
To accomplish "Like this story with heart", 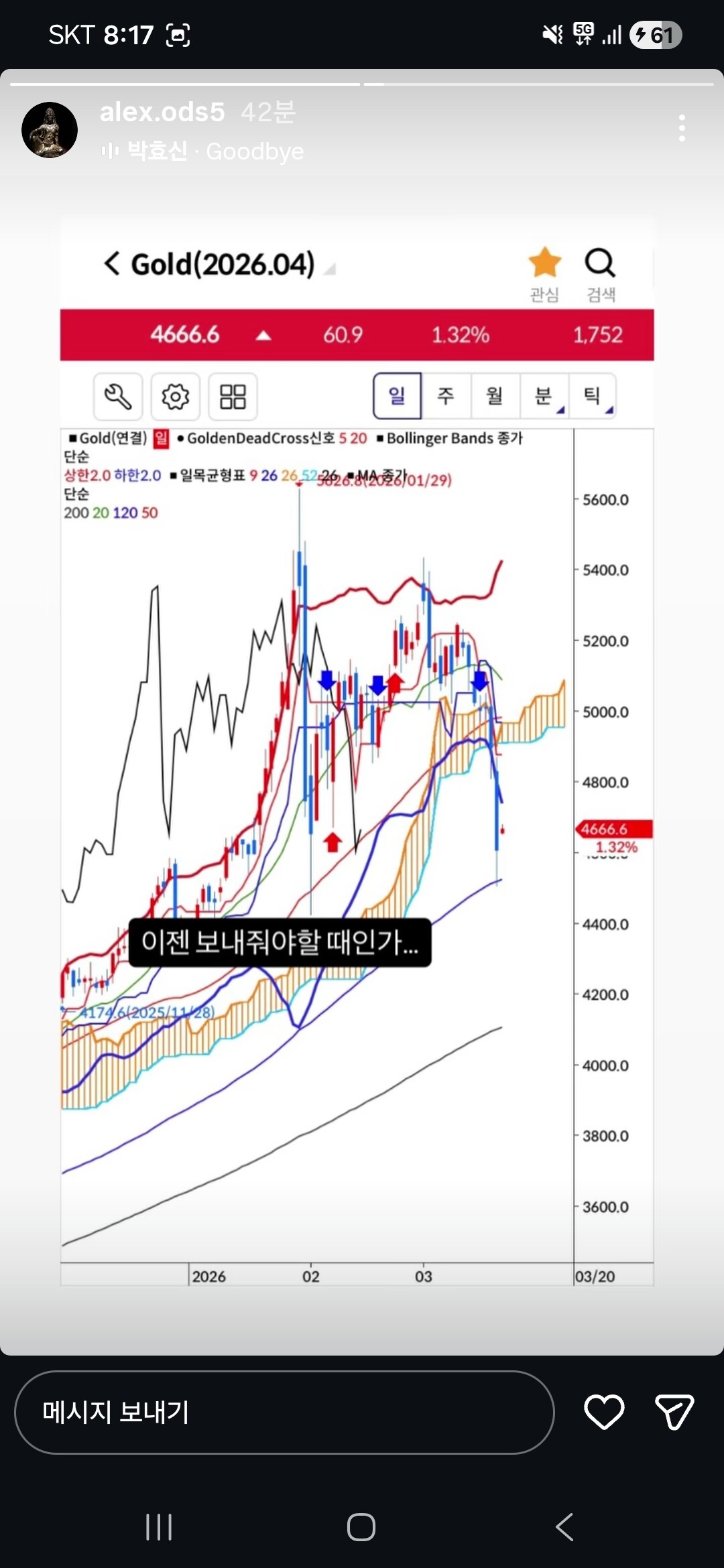I will coord(604,1412).
